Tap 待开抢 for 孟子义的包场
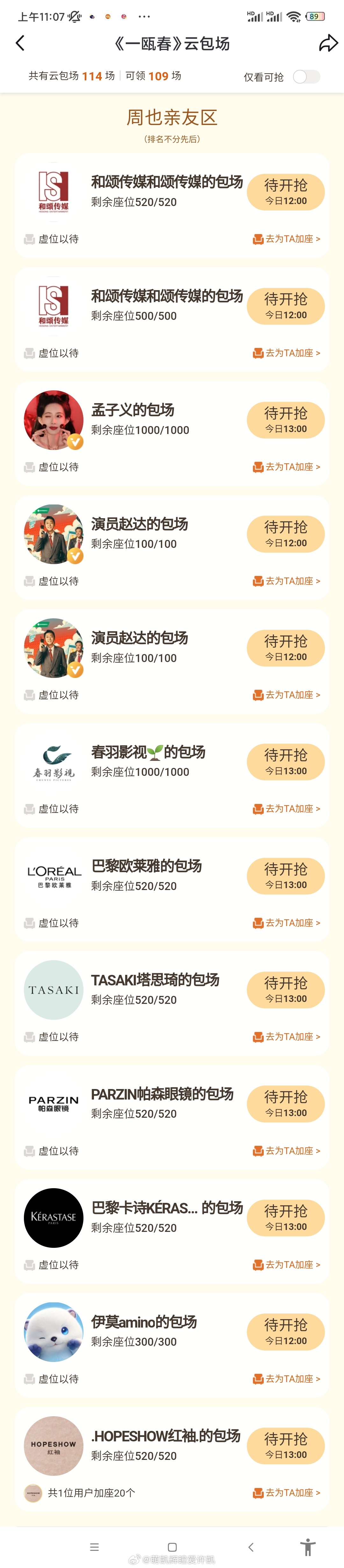The width and height of the screenshot is (344, 1568). click(286, 420)
